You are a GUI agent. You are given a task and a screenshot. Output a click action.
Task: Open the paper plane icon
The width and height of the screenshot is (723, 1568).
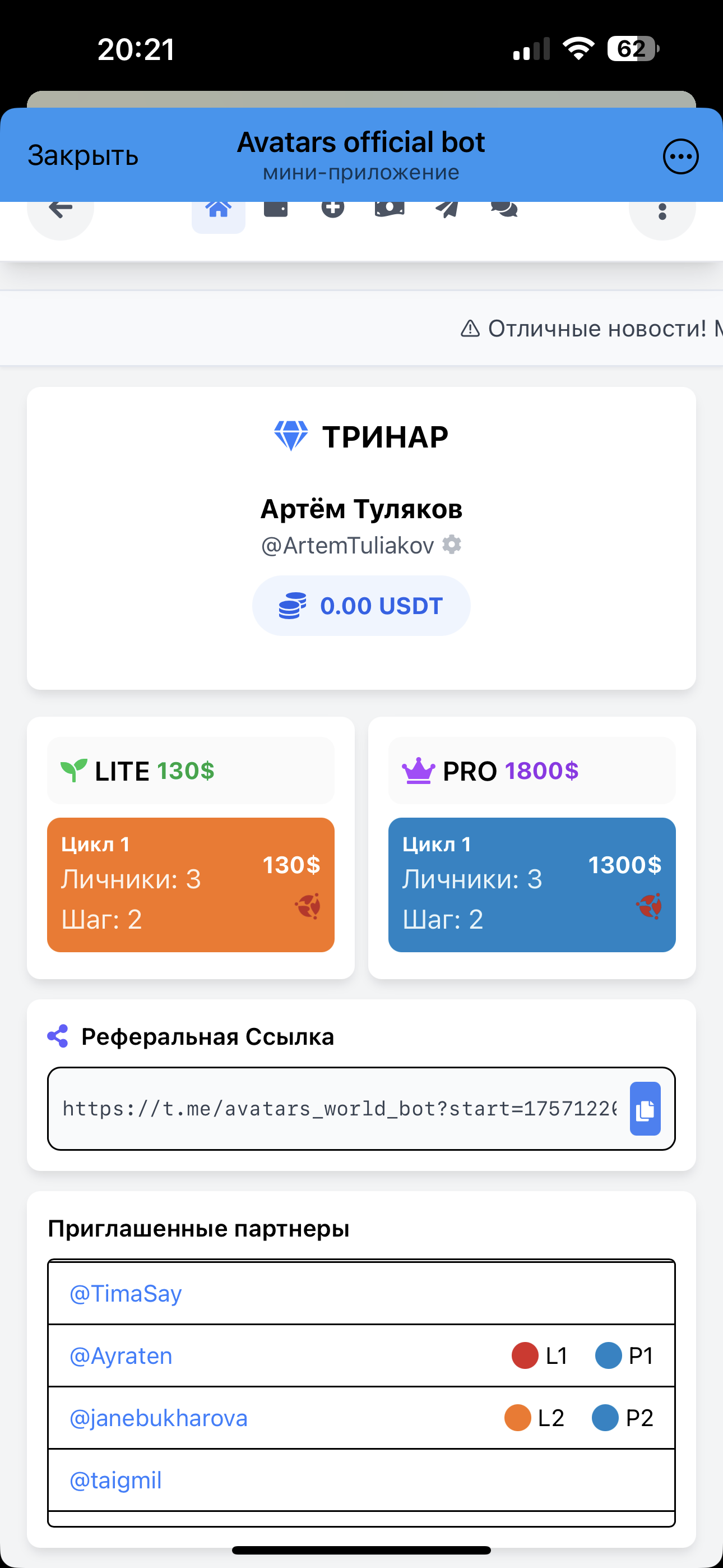(x=447, y=209)
